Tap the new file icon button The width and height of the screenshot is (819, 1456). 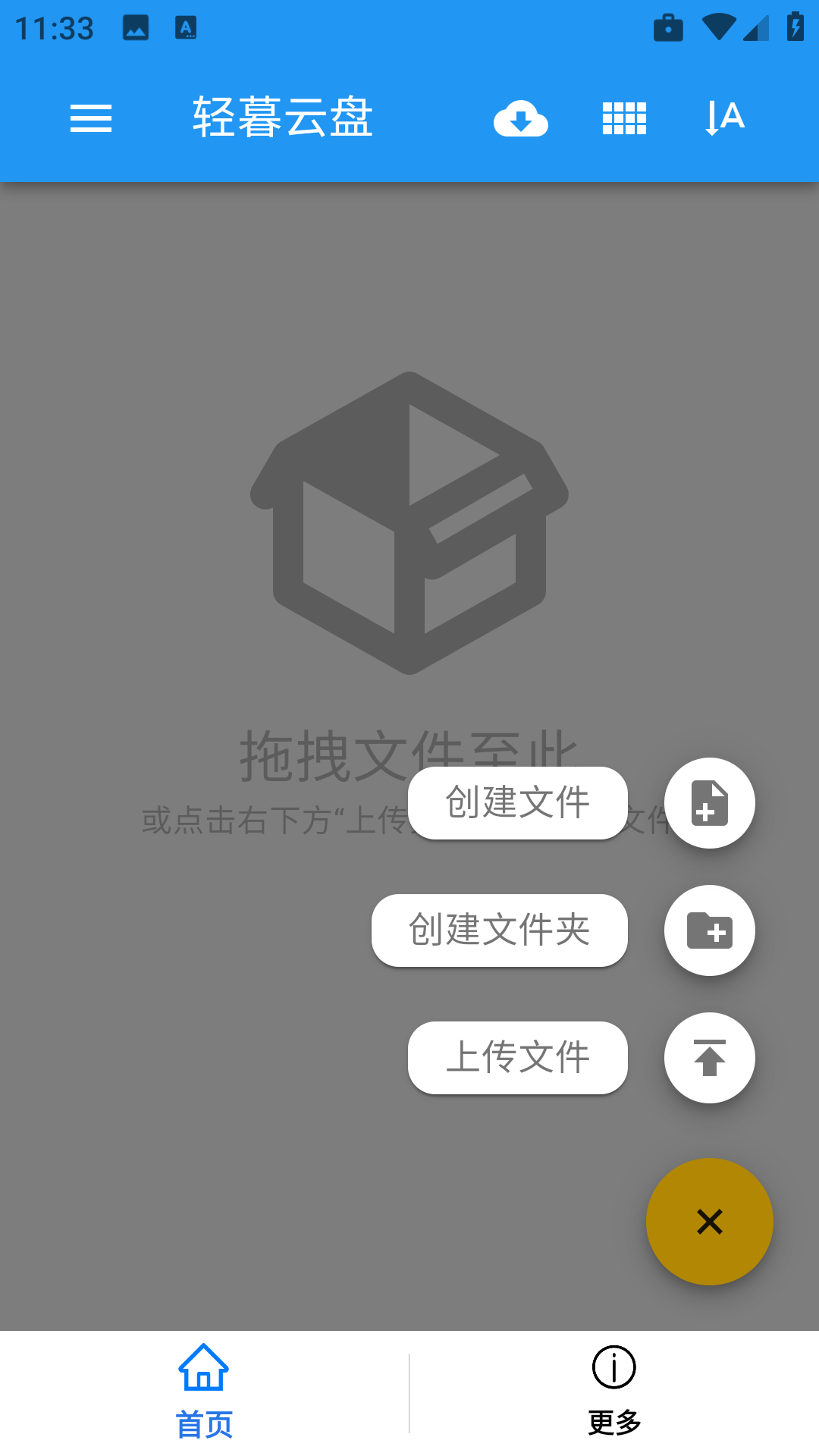(709, 802)
